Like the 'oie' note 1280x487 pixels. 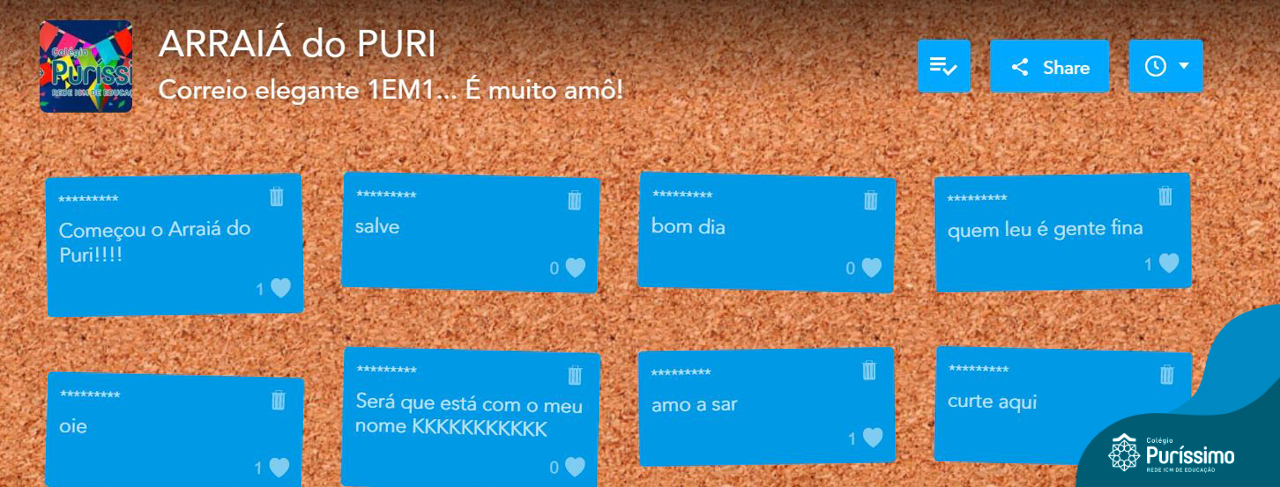(279, 467)
